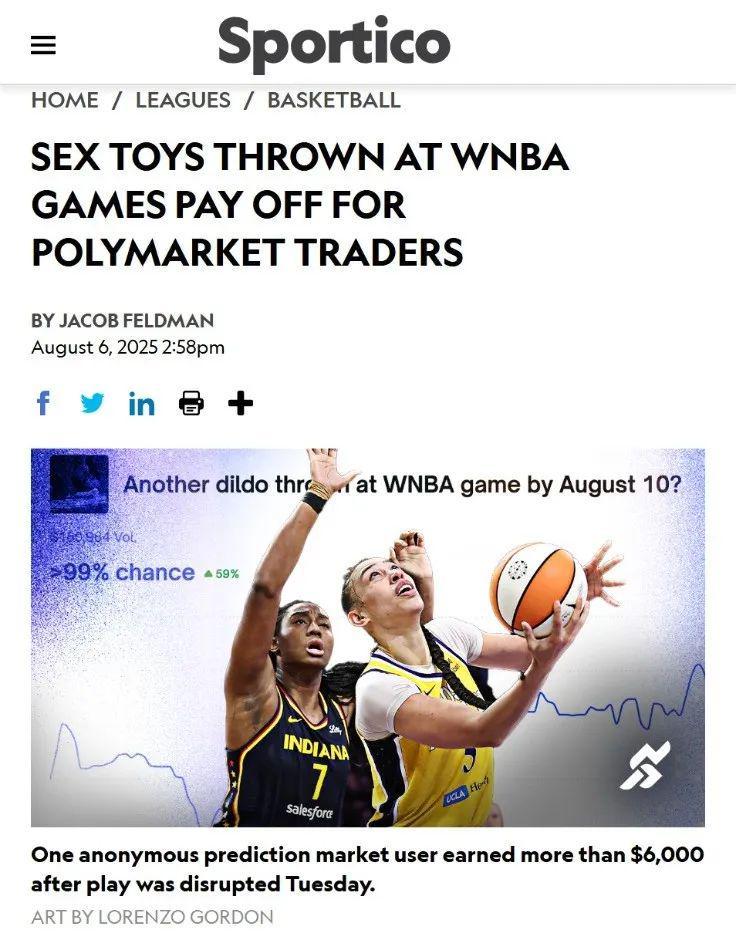Share the article on Twitter
Viewport: 736px width, 938px height.
(92, 403)
